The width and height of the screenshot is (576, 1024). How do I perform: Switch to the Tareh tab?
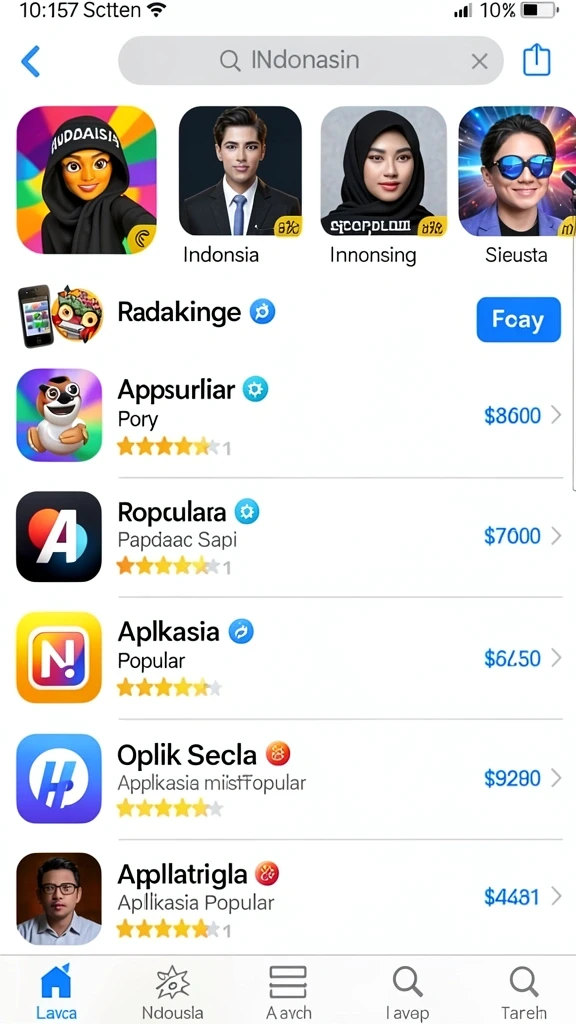(x=523, y=992)
